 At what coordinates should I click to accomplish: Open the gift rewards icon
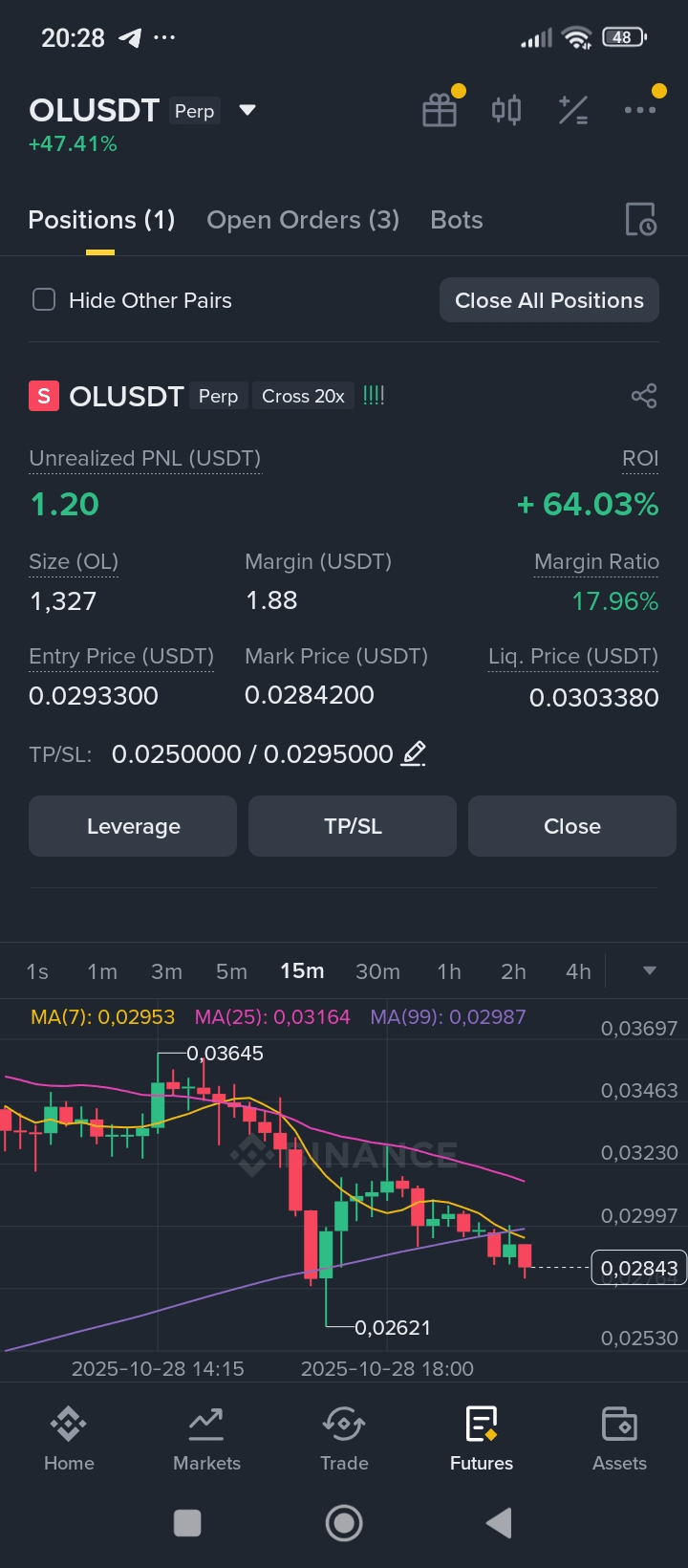click(x=440, y=111)
